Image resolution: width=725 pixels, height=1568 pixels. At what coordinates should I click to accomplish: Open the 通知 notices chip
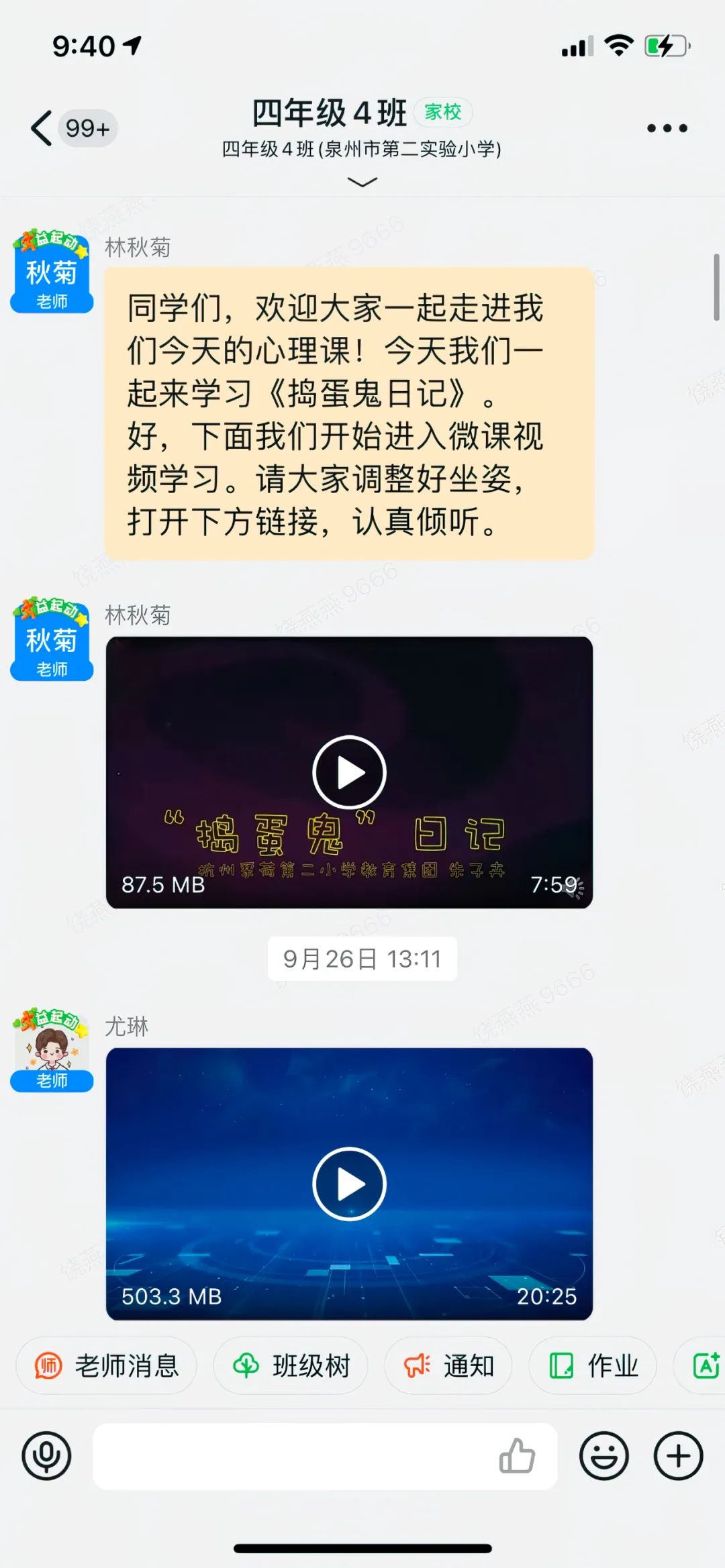click(448, 1365)
